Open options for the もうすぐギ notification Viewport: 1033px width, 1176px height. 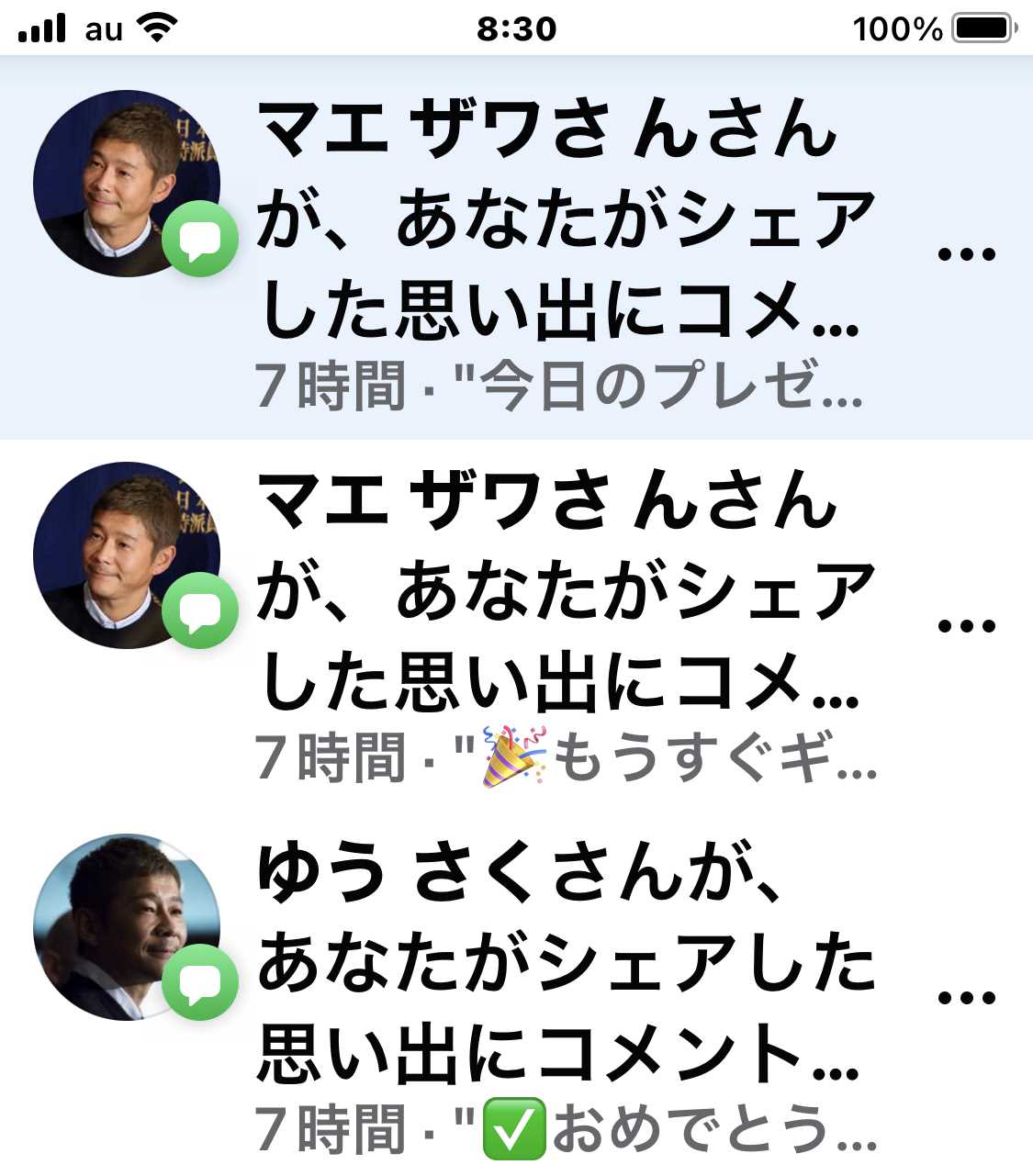966,626
